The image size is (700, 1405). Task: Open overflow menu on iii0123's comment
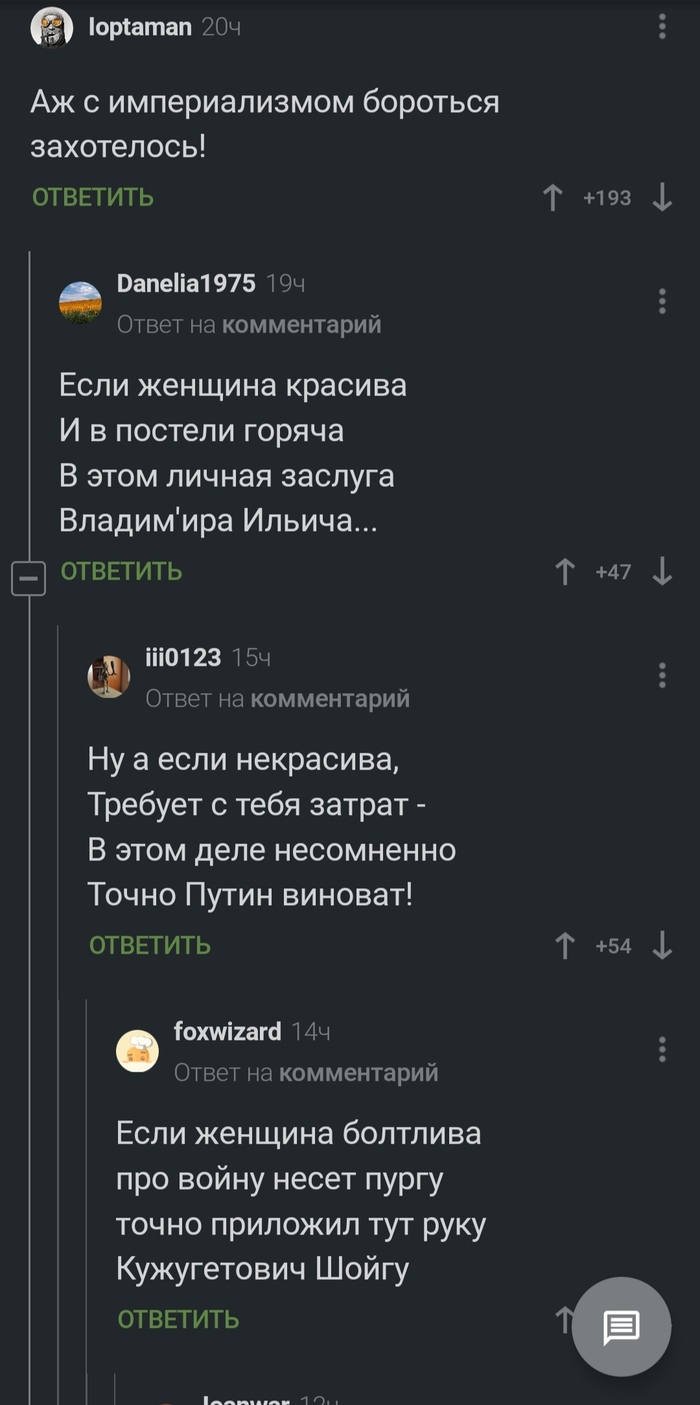(x=662, y=675)
